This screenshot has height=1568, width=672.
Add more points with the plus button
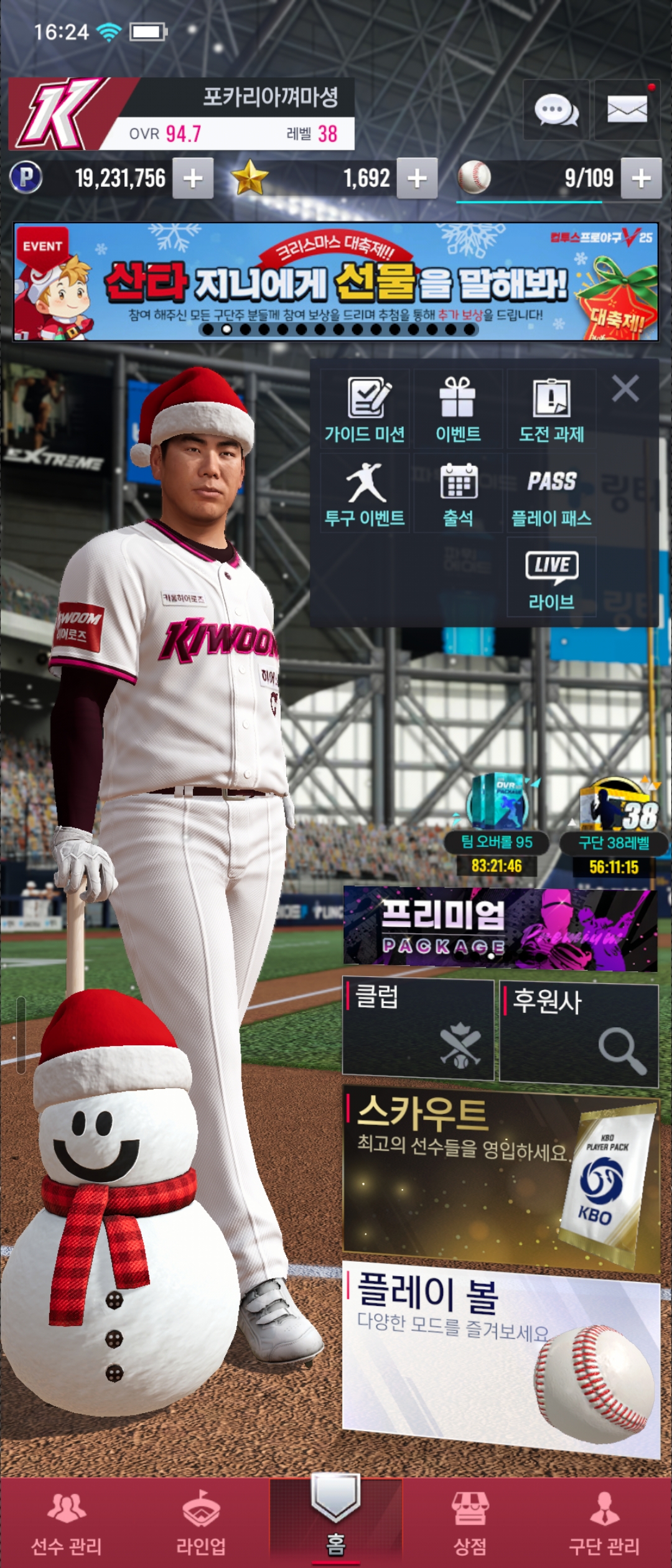coord(193,179)
